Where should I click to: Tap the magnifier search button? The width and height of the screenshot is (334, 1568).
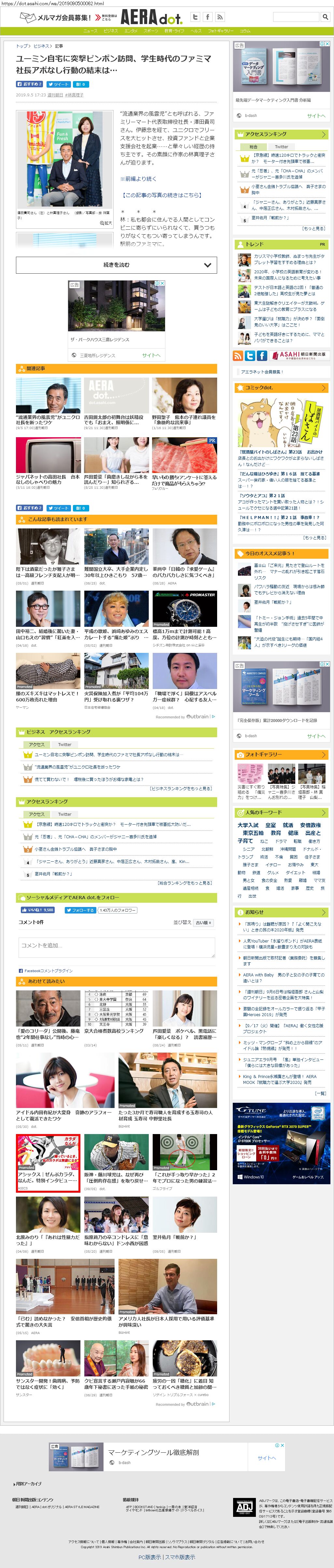tap(325, 17)
